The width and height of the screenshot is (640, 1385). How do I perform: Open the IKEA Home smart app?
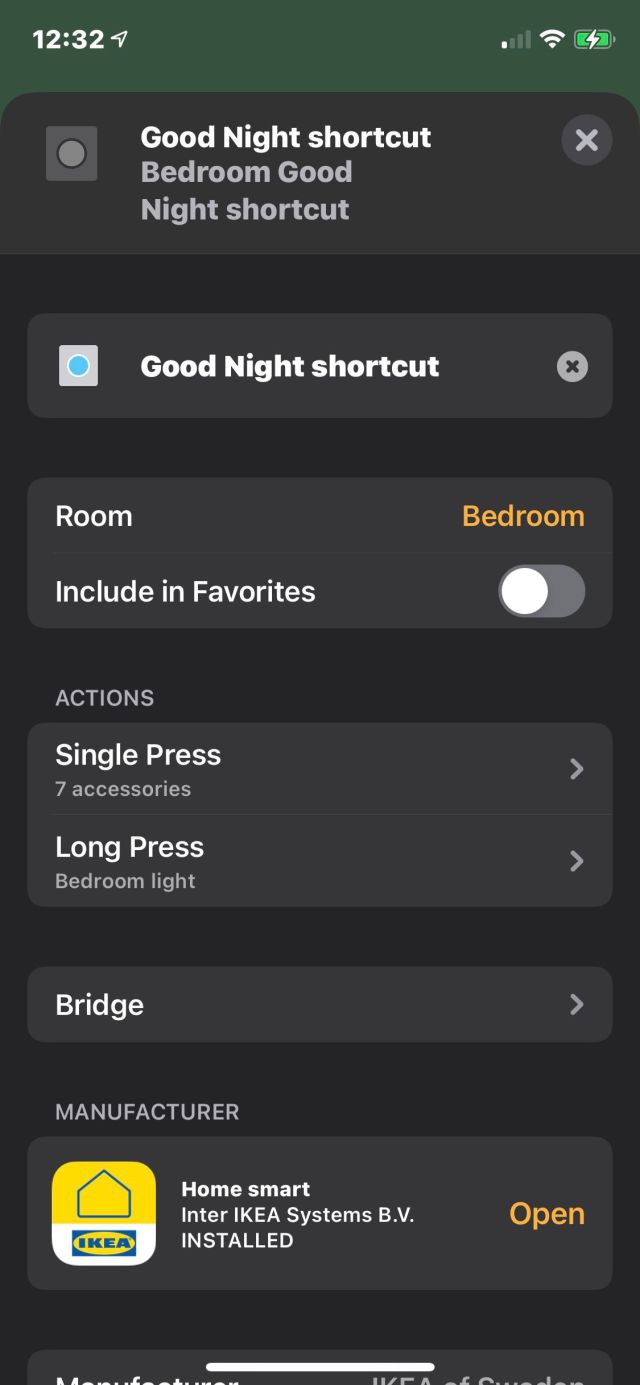(547, 1213)
